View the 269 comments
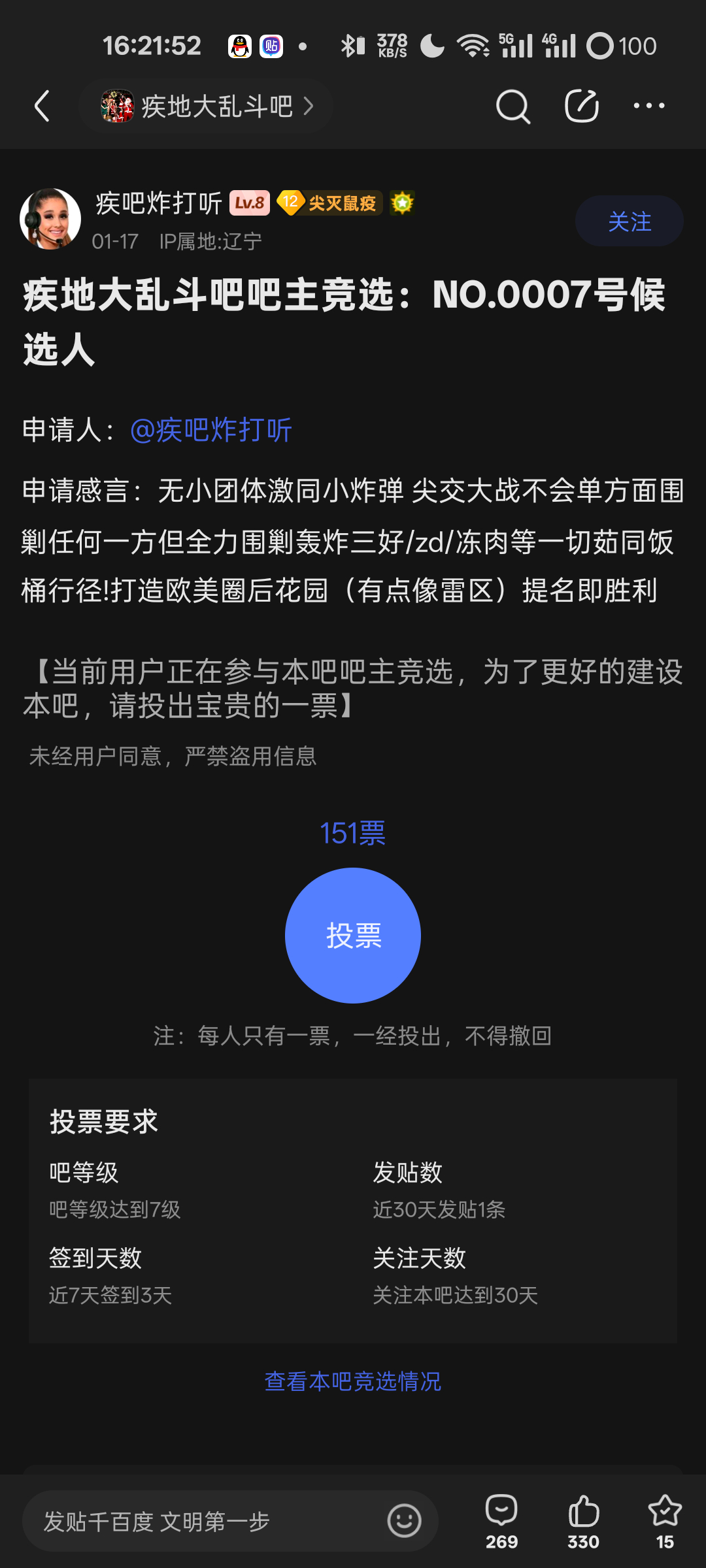The height and width of the screenshot is (1568, 706). click(501, 1521)
